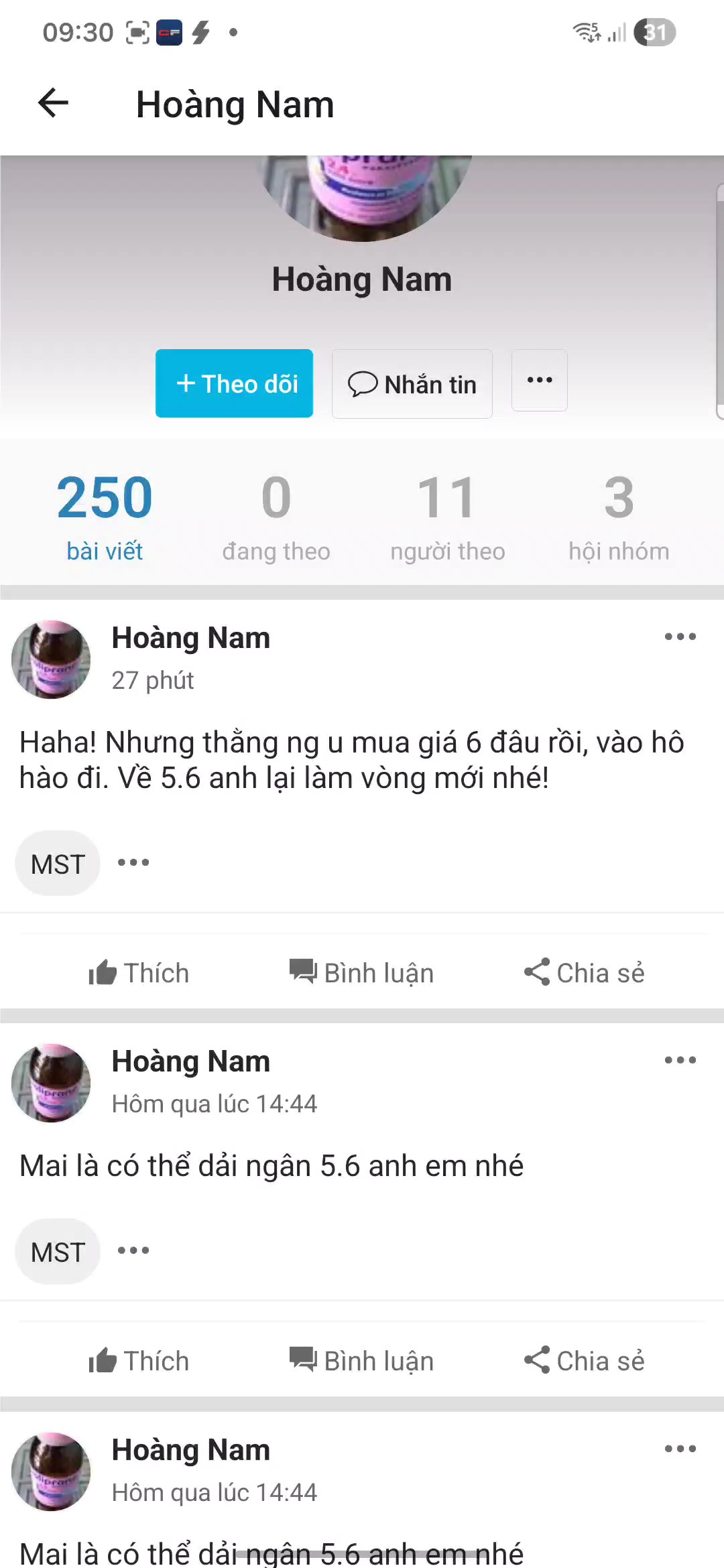The height and width of the screenshot is (1568, 724).
Task: Tap MST tag in the 27 phút post
Action: (x=58, y=864)
